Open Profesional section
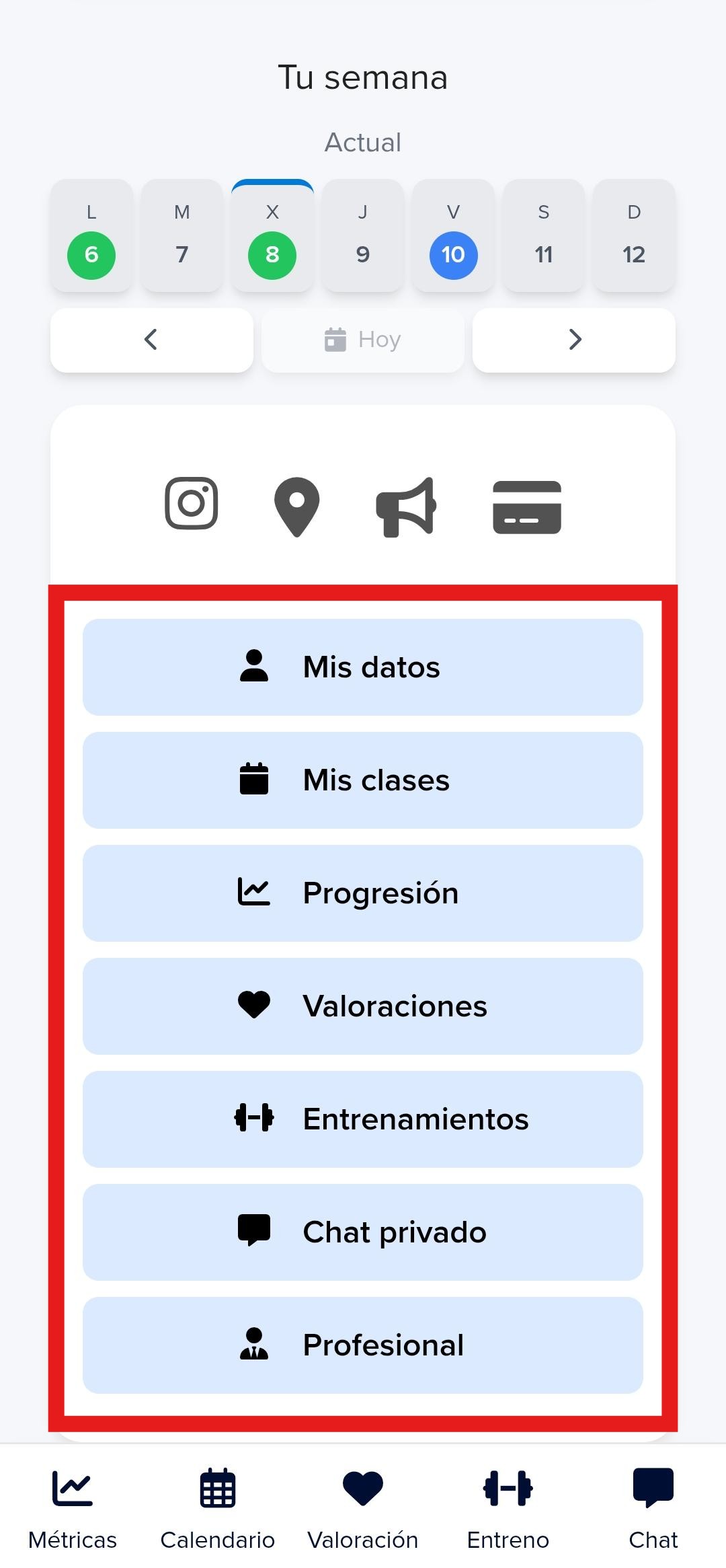Image resolution: width=726 pixels, height=1568 pixels. tap(363, 1345)
